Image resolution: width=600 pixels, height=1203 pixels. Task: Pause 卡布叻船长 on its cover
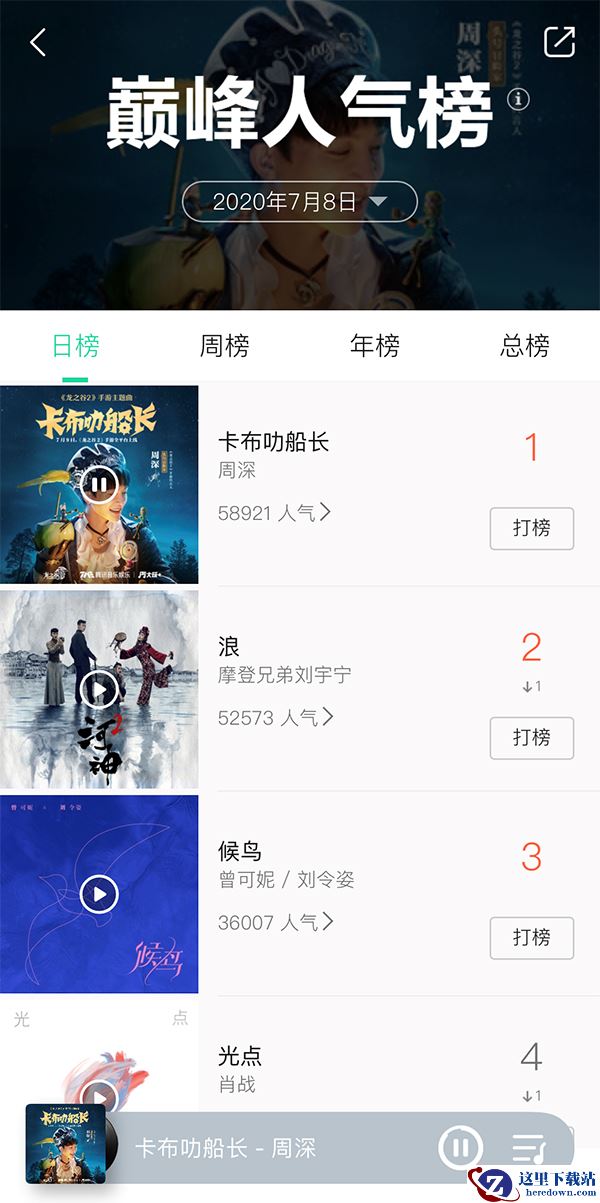click(x=99, y=486)
